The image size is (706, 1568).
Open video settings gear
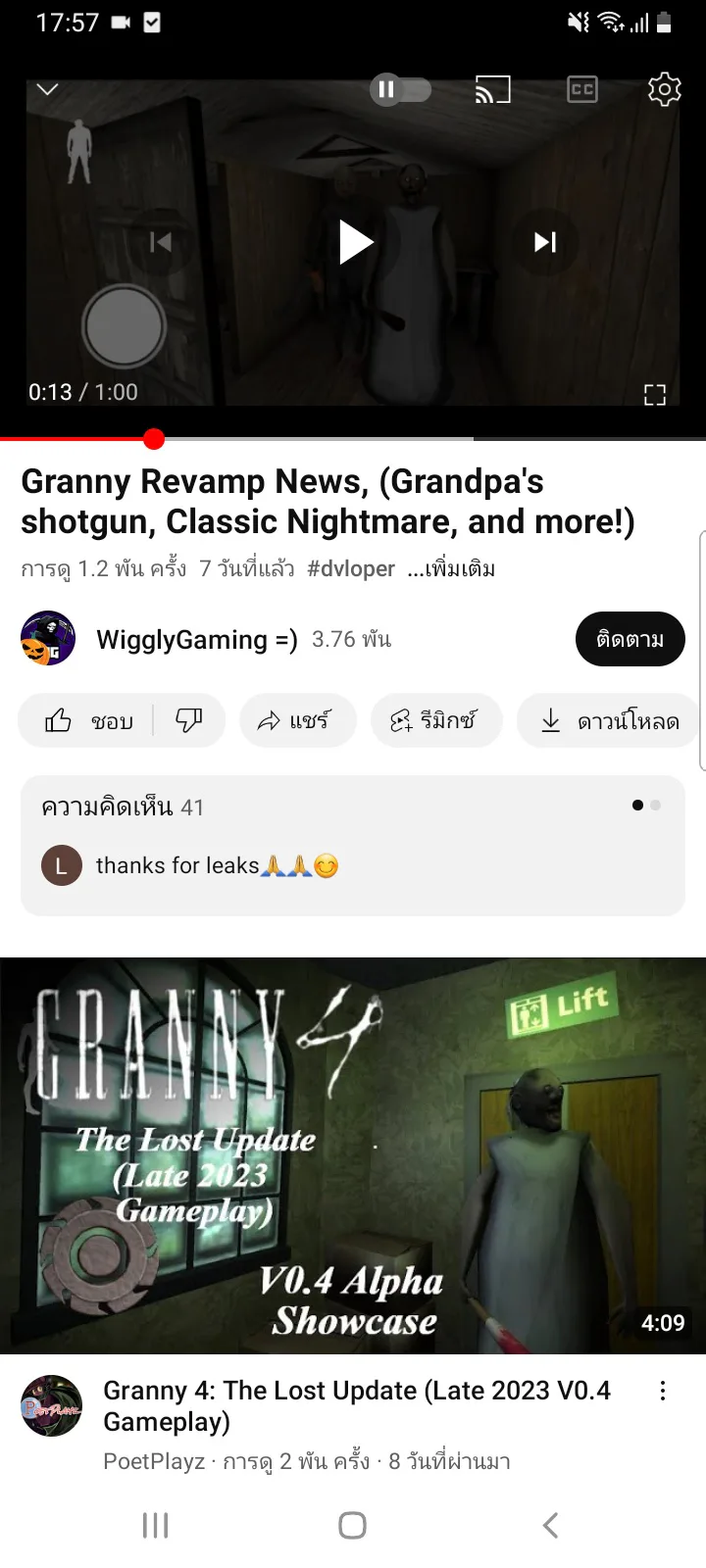[664, 89]
